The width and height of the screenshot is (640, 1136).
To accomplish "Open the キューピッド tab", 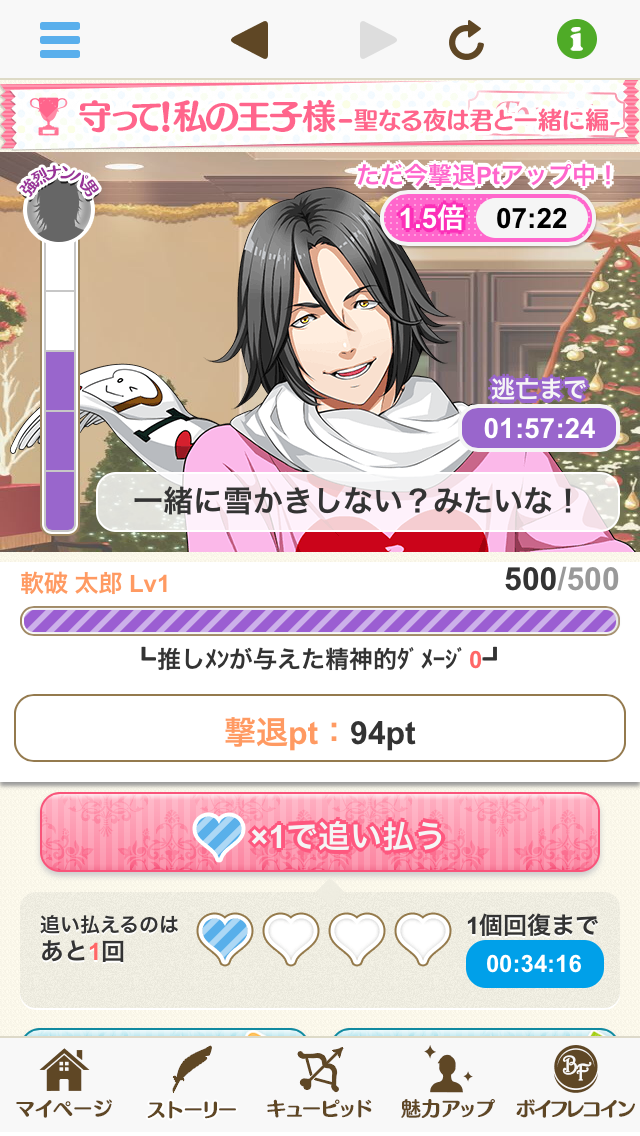I will pos(319,1085).
